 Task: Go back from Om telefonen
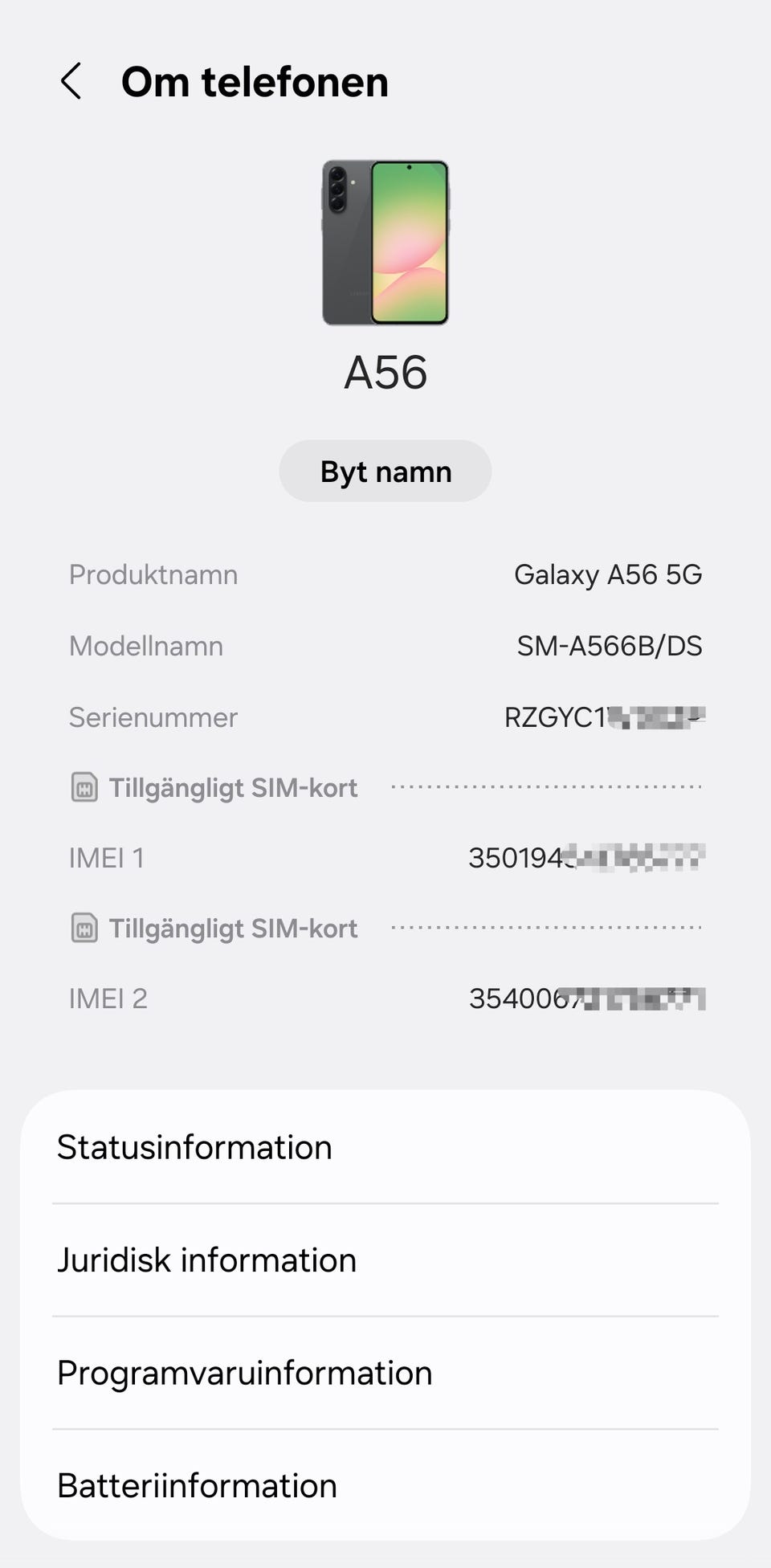click(71, 82)
